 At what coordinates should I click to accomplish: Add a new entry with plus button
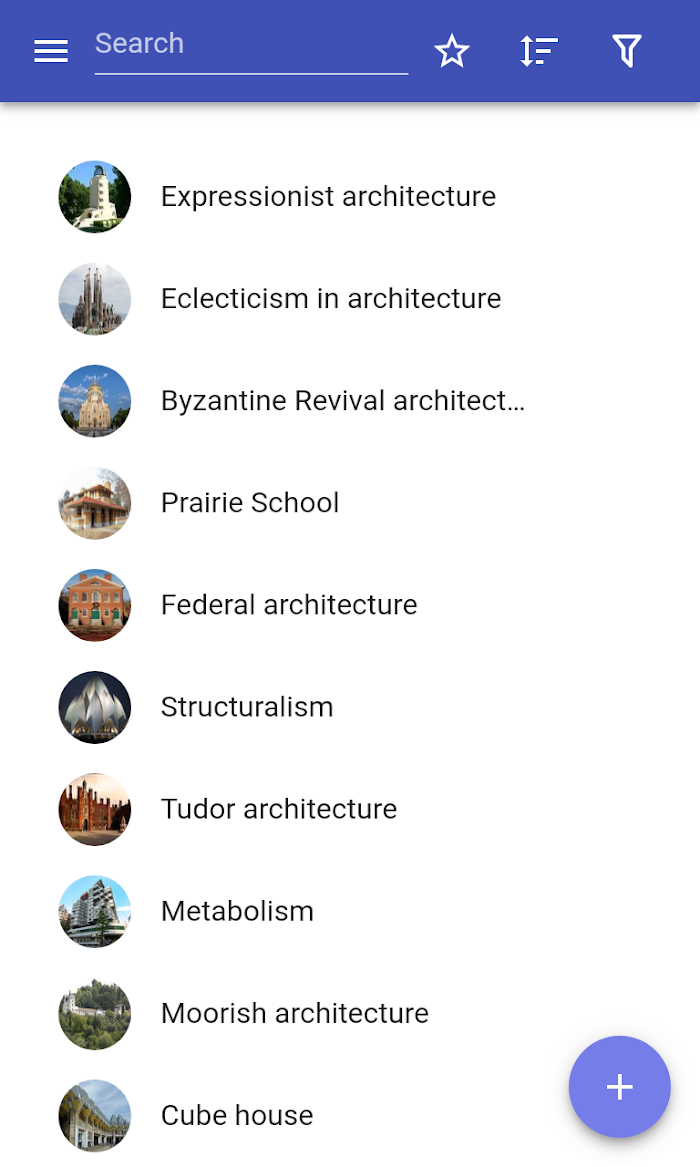pyautogui.click(x=619, y=1087)
